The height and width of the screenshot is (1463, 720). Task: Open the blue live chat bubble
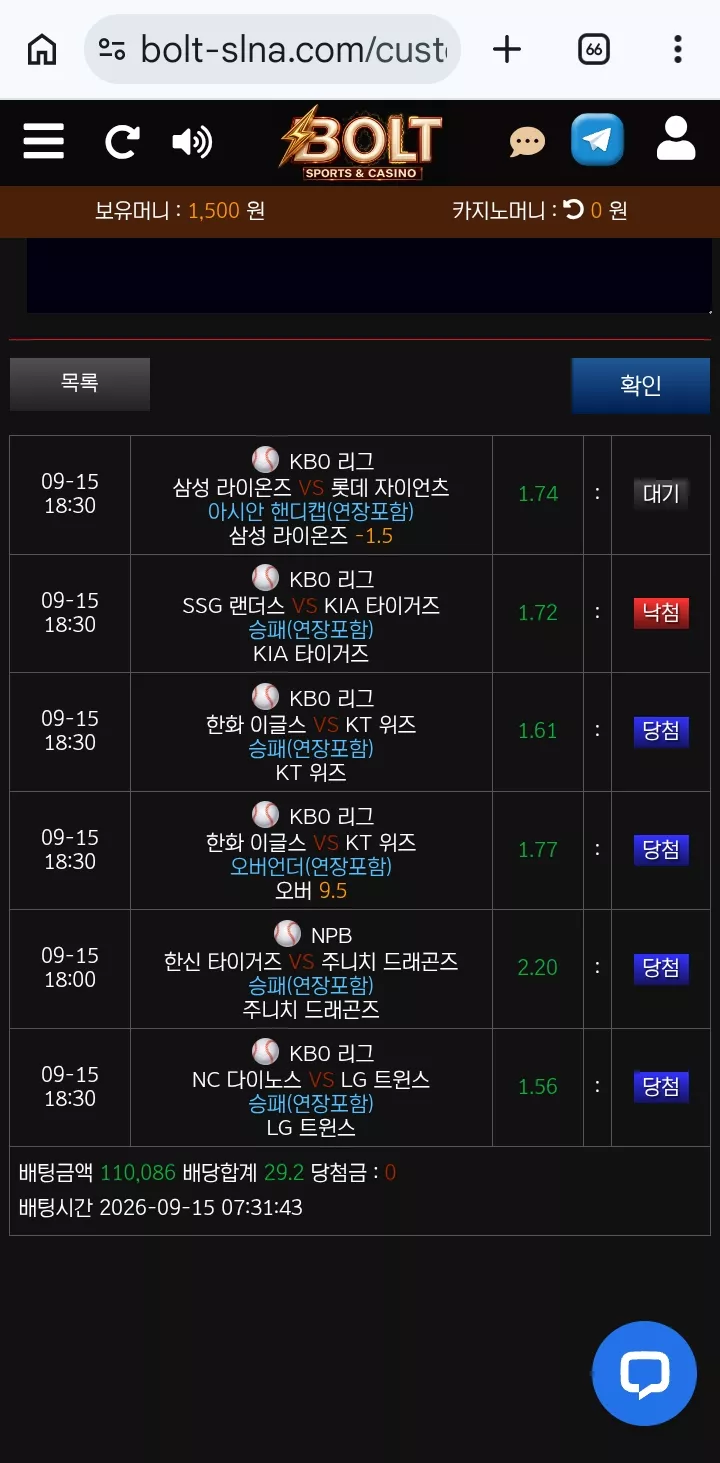pyautogui.click(x=644, y=1374)
